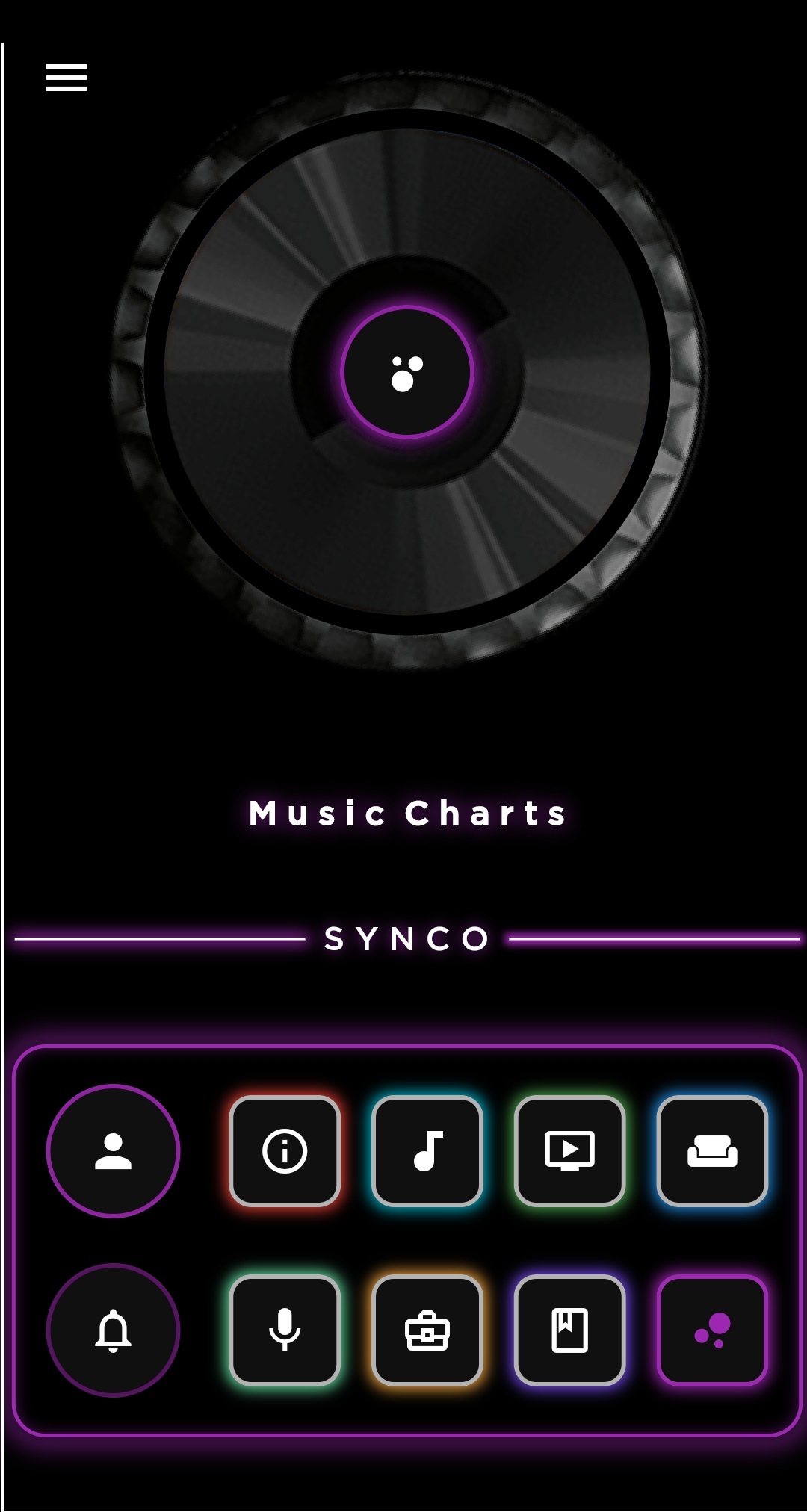Select the purple dots button
807x1512 pixels.
click(x=712, y=1330)
